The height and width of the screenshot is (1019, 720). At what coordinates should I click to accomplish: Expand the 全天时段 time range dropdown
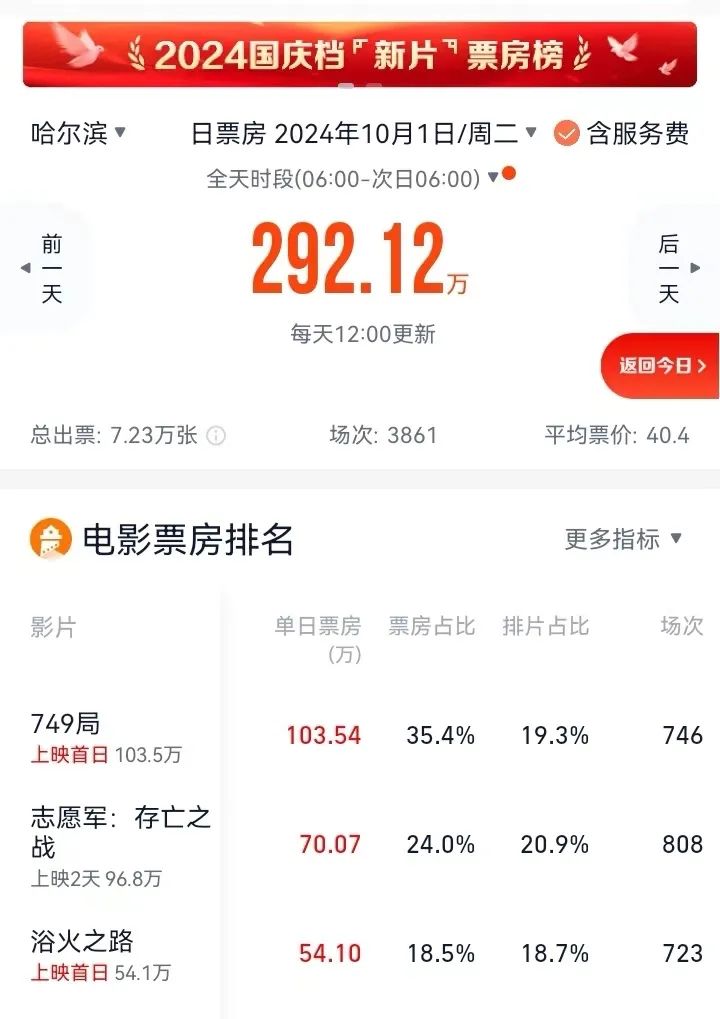(352, 179)
